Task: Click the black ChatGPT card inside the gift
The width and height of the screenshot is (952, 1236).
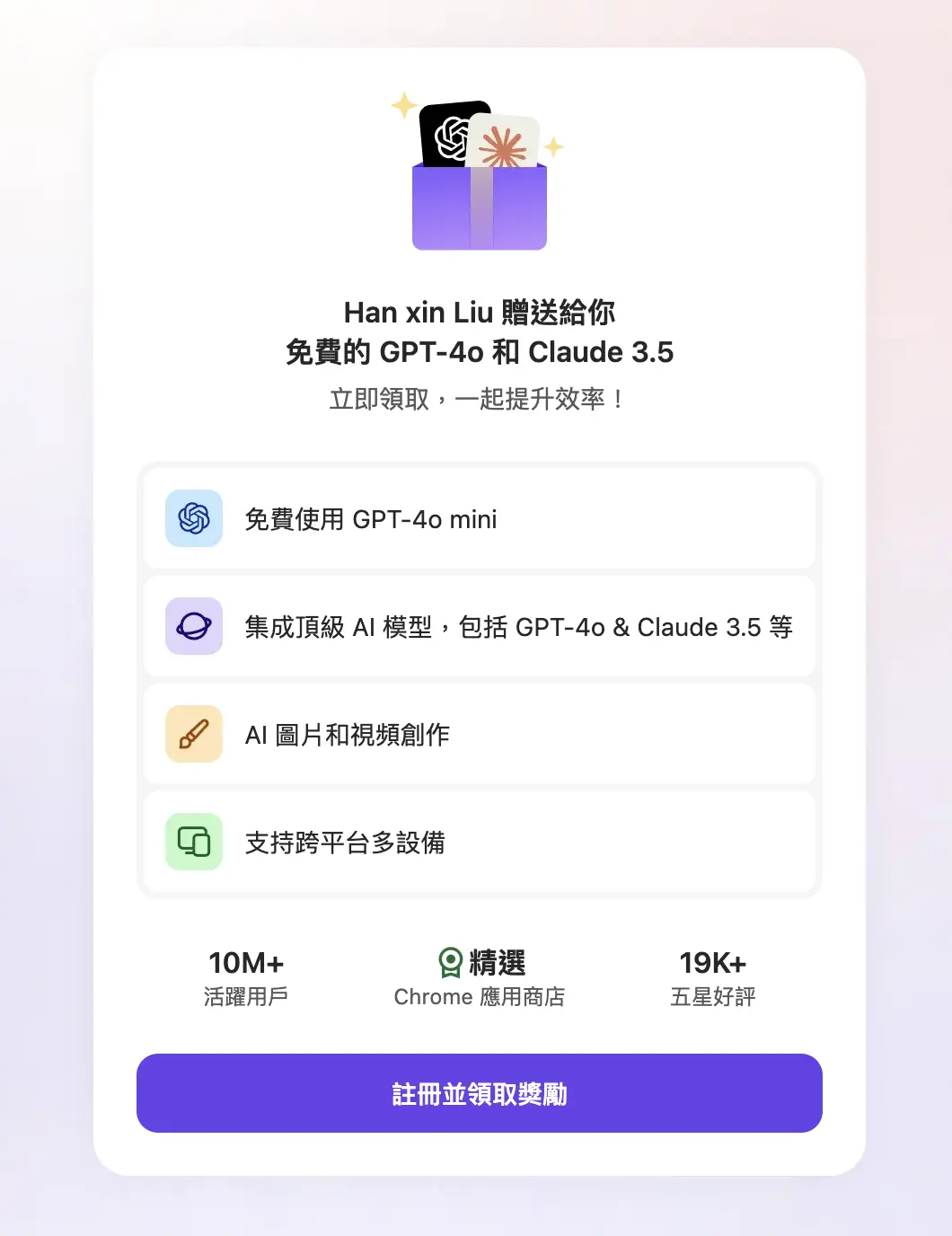Action: [x=449, y=139]
